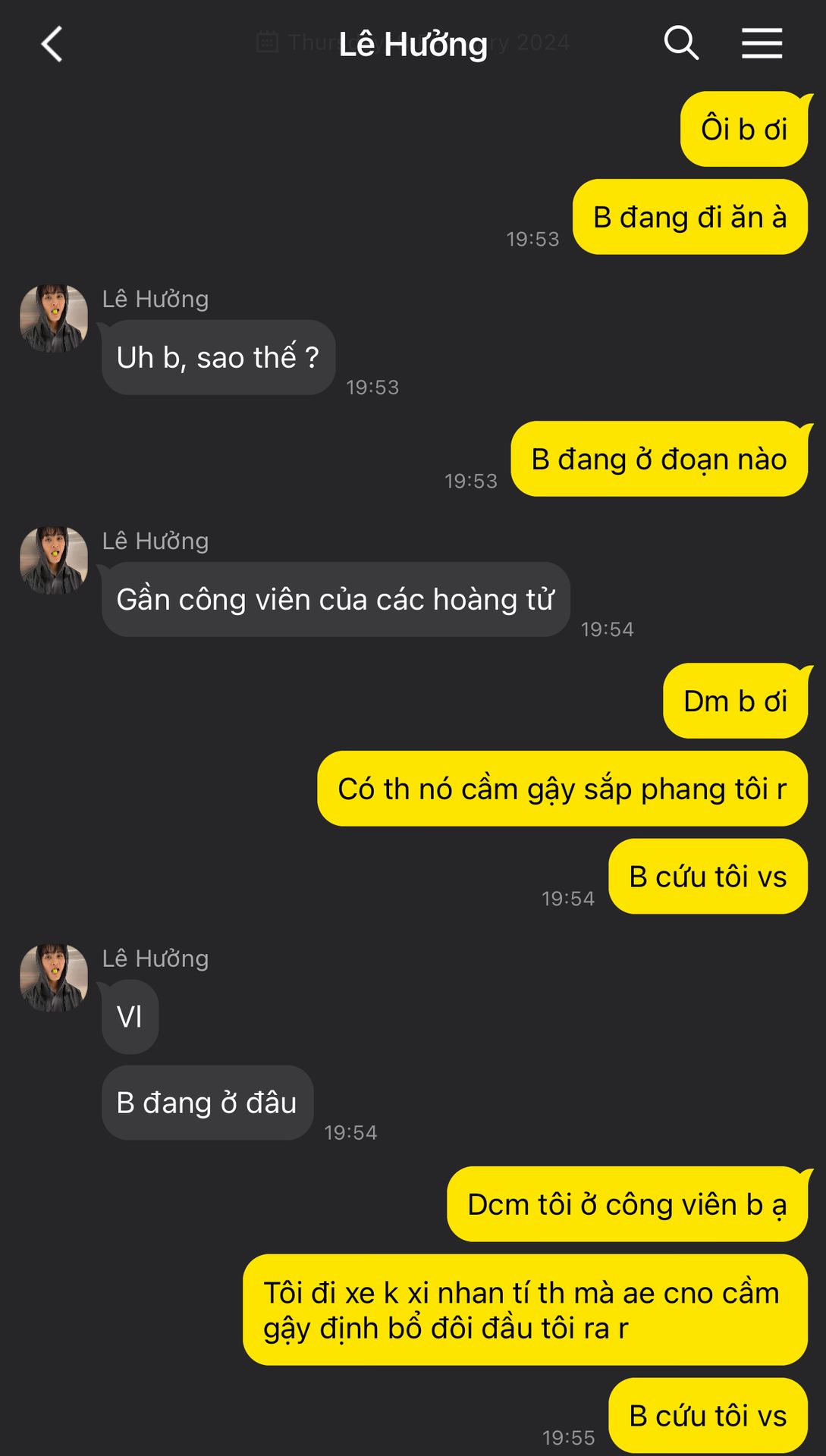Image resolution: width=826 pixels, height=1456 pixels.
Task: Open Lê Hưởng's avatar above 'Uh b, sao thế ?'
Action: coord(54,318)
